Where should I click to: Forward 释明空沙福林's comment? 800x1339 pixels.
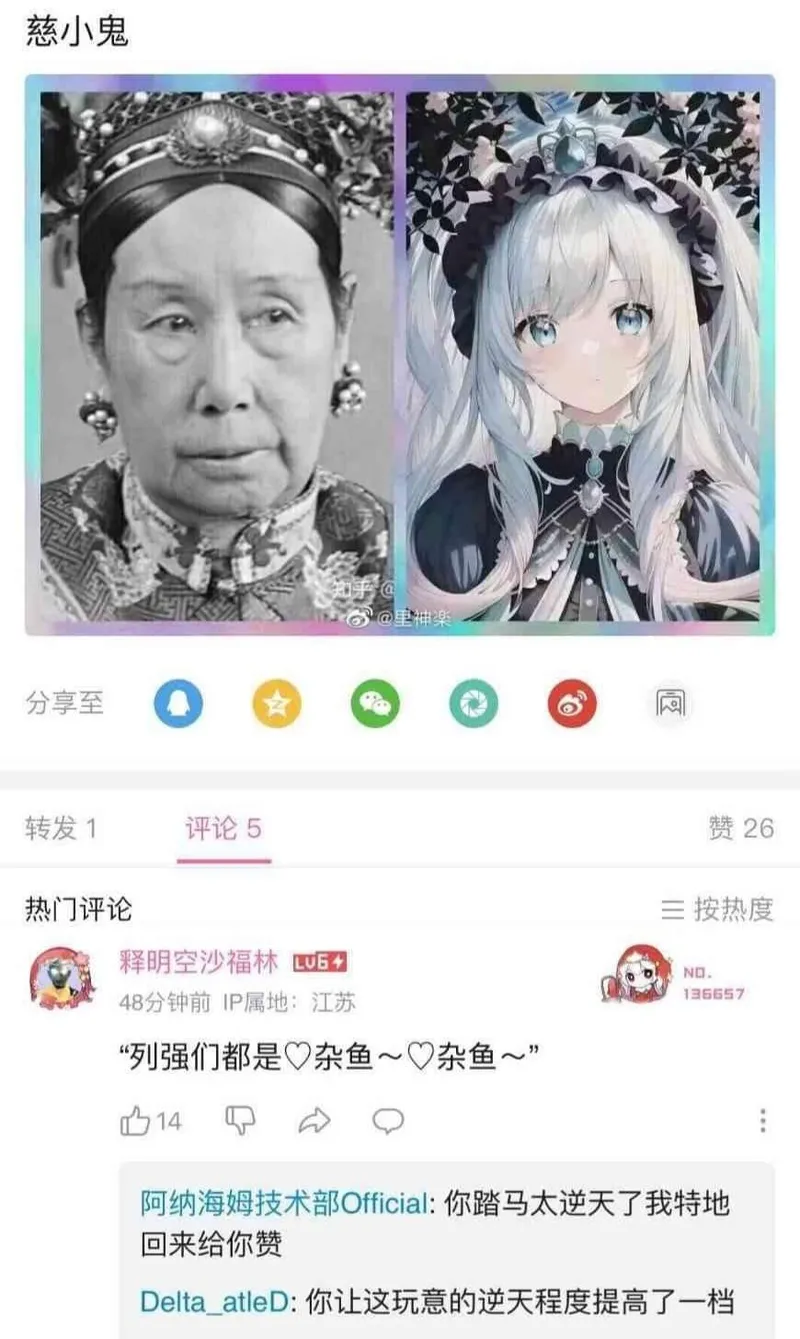(x=315, y=1121)
